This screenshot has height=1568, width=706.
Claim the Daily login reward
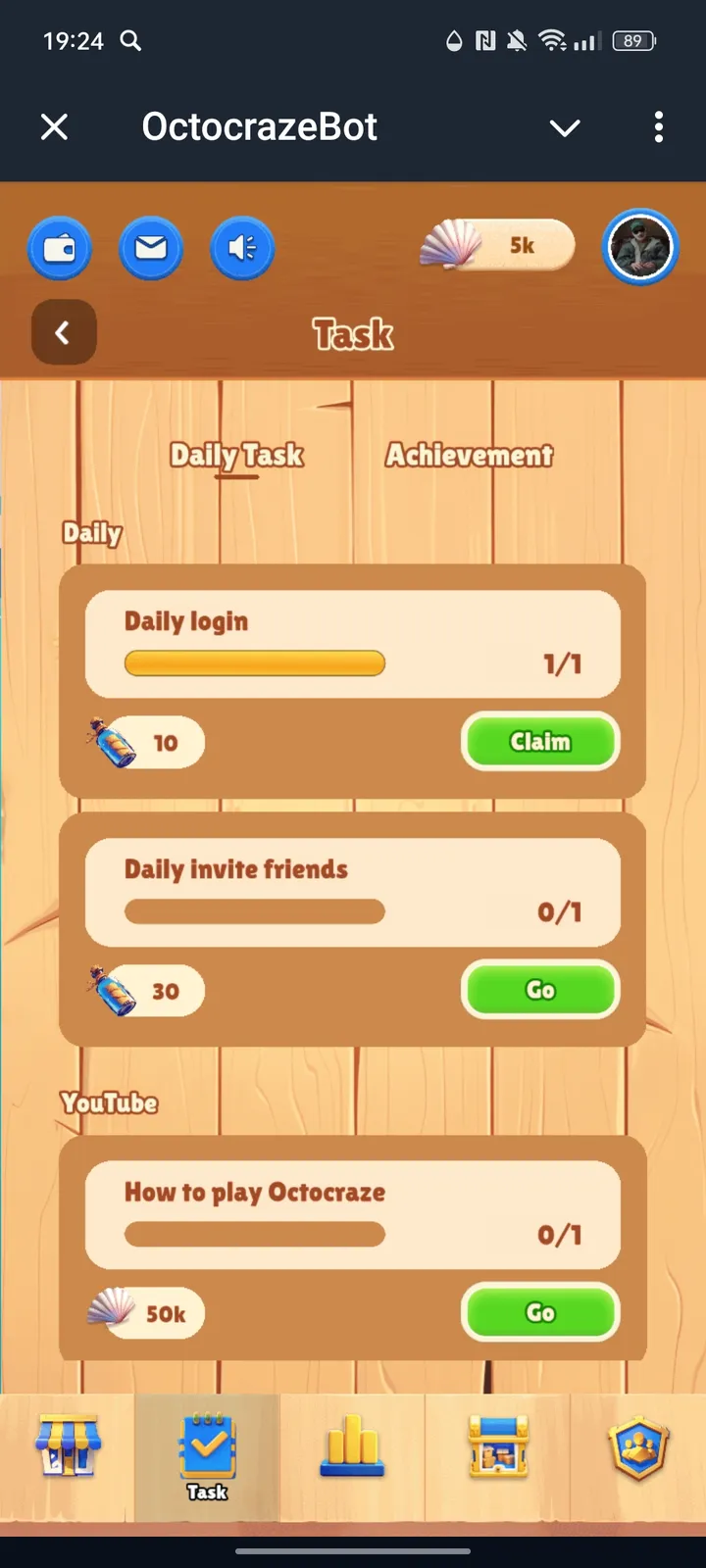539,742
